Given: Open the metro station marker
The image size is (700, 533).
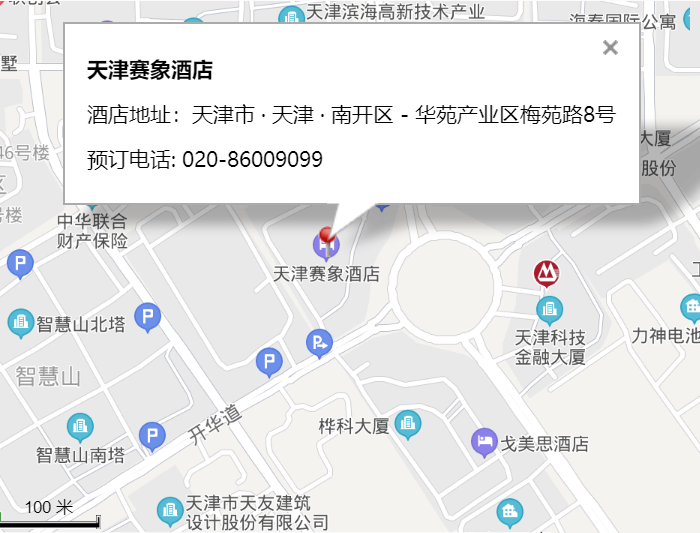Looking at the screenshot, I should tap(546, 272).
